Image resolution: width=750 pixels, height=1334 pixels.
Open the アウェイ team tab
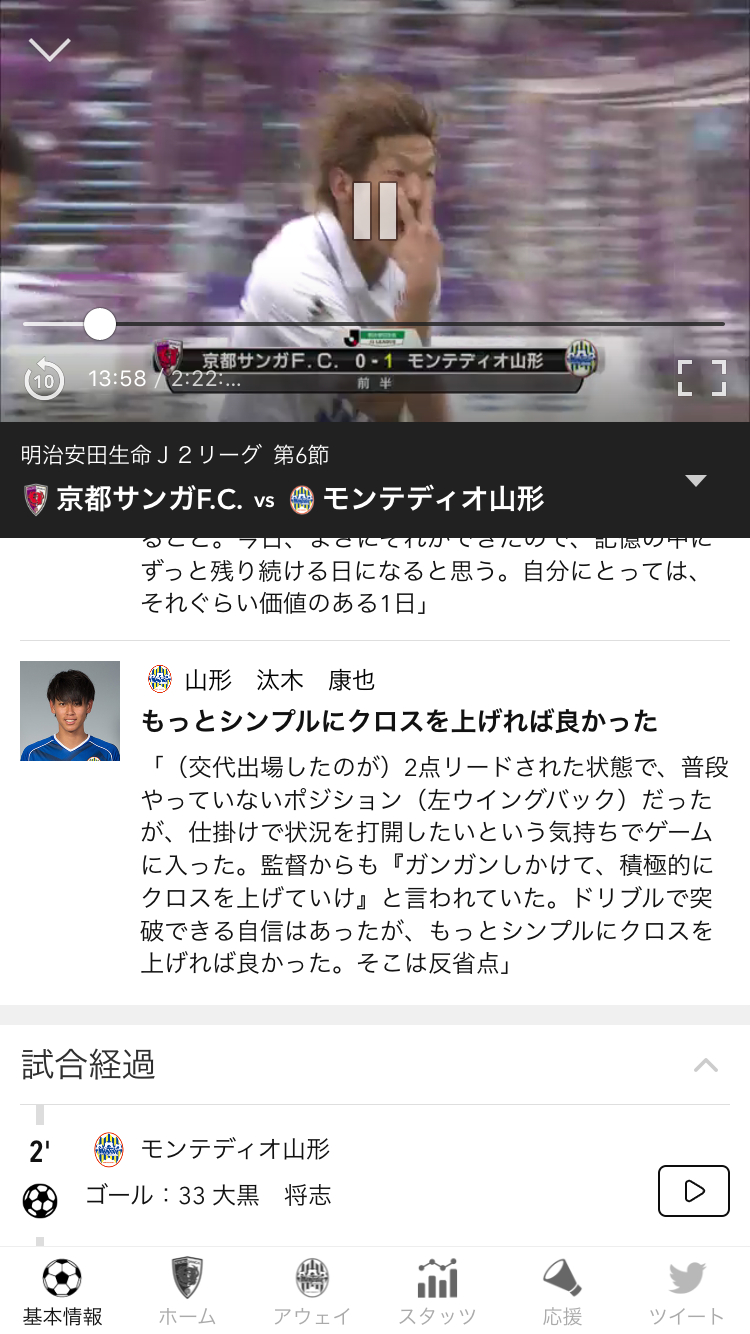pyautogui.click(x=312, y=1291)
